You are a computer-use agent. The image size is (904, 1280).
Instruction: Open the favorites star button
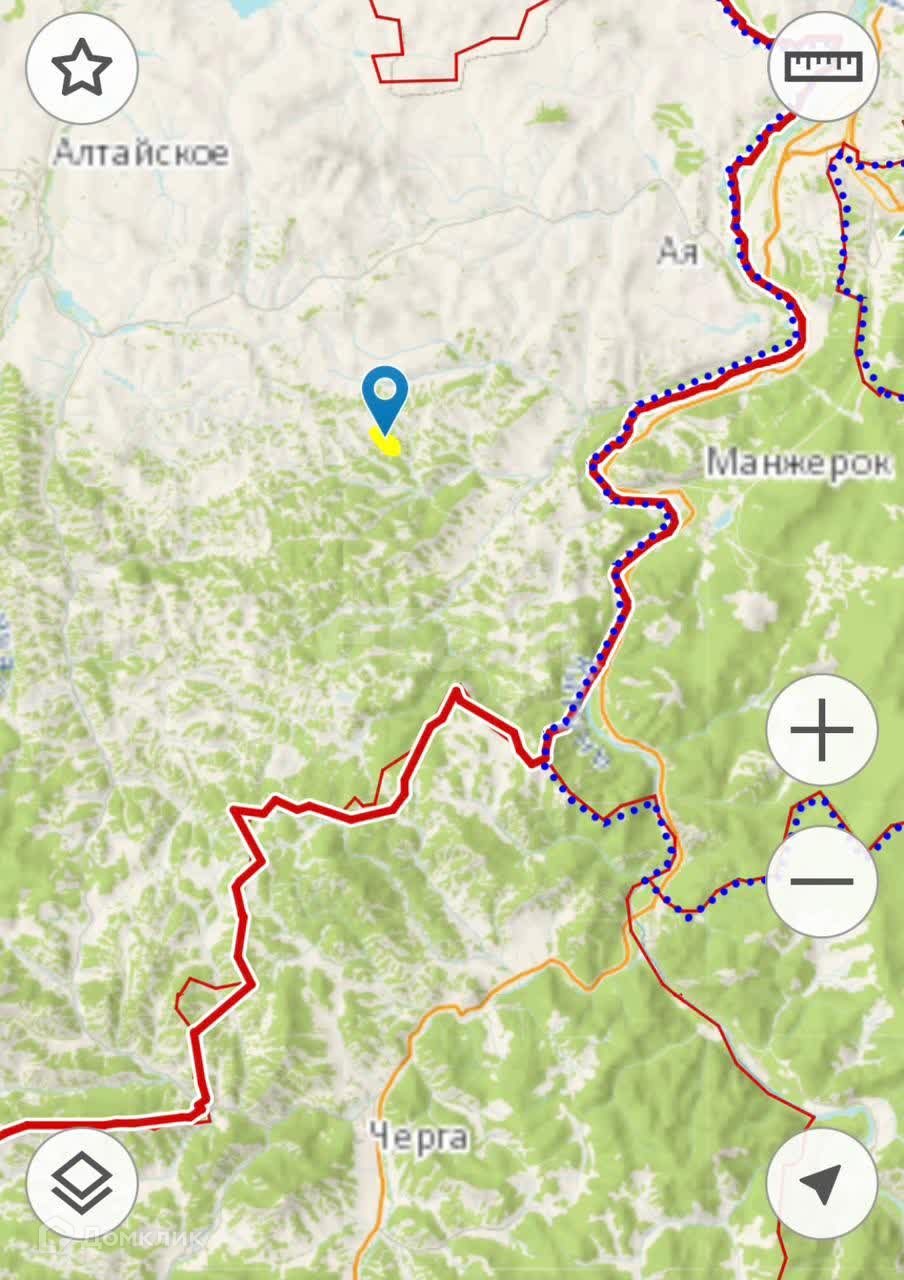pos(81,68)
